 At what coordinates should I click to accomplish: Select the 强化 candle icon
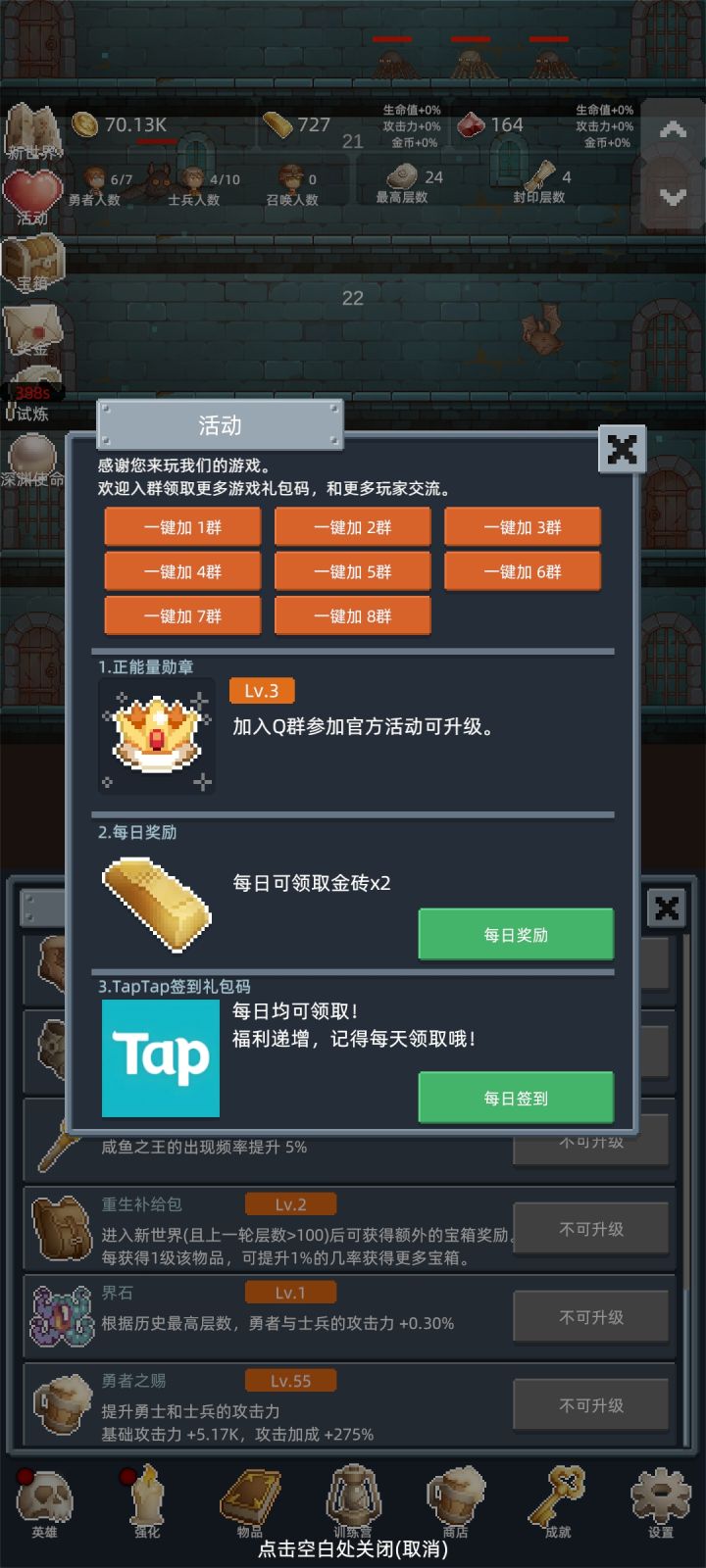click(143, 1497)
